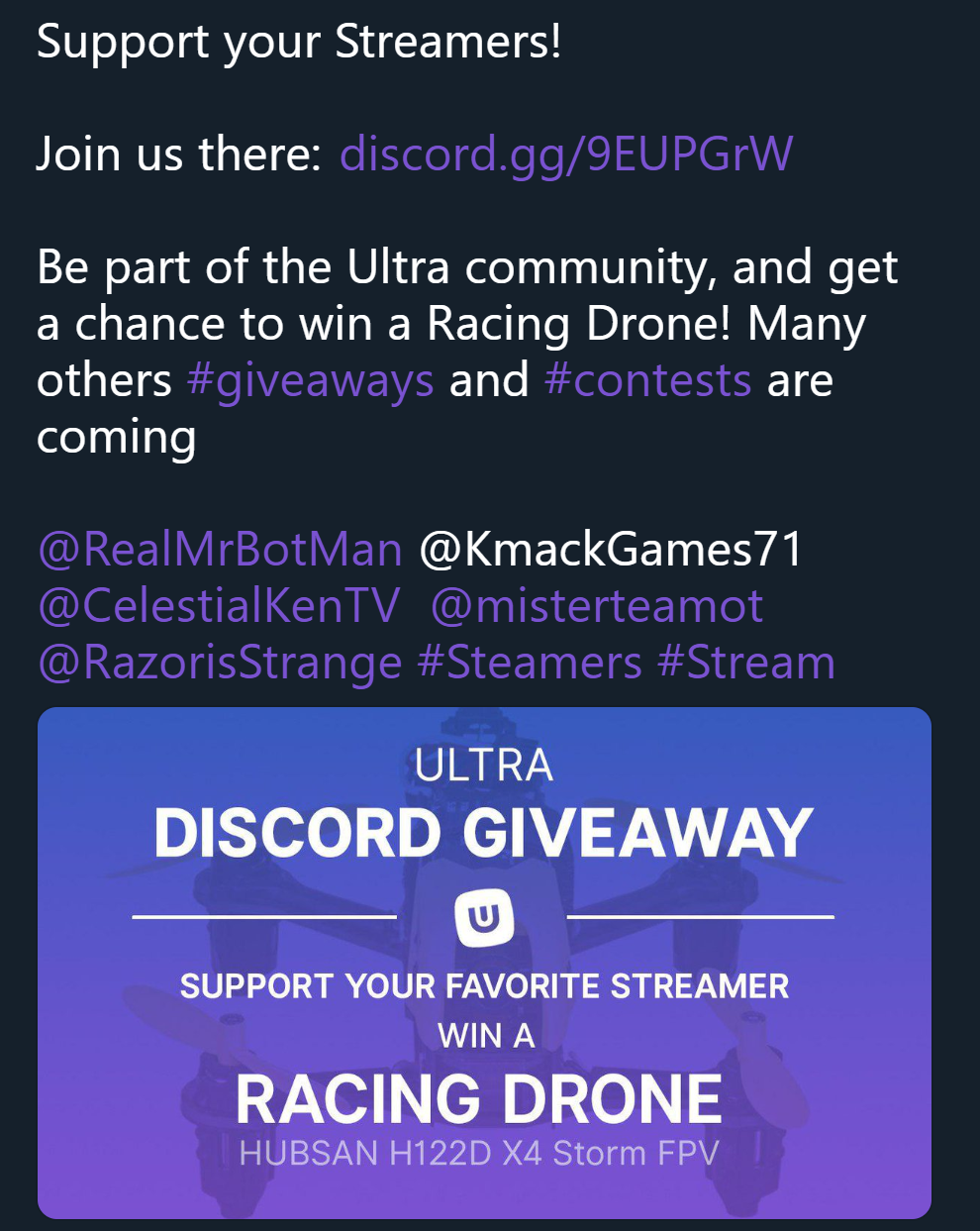Open the @misterteamot mention
The width and height of the screenshot is (980, 1231).
(x=597, y=606)
